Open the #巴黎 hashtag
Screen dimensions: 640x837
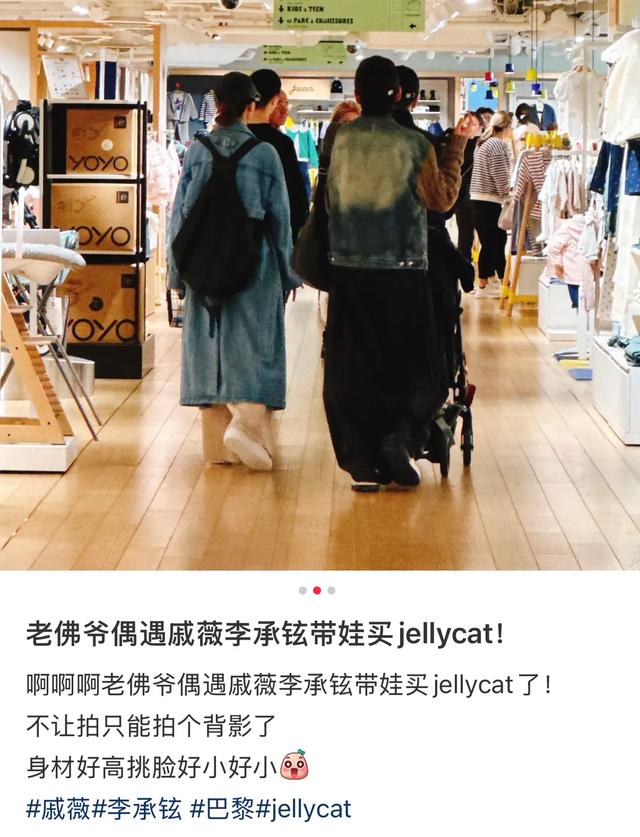point(222,808)
